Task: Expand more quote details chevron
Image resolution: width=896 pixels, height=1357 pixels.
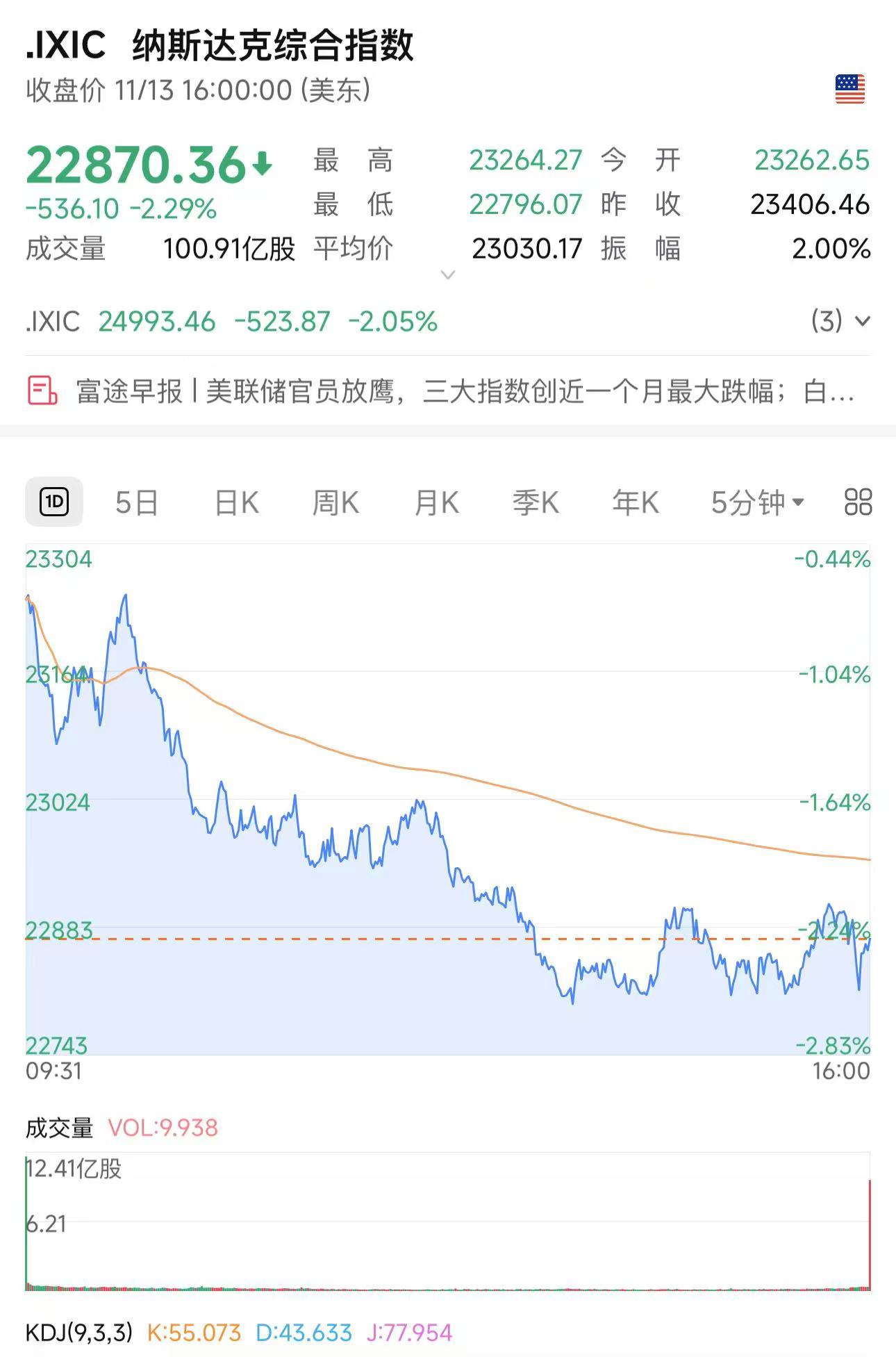Action: click(448, 275)
